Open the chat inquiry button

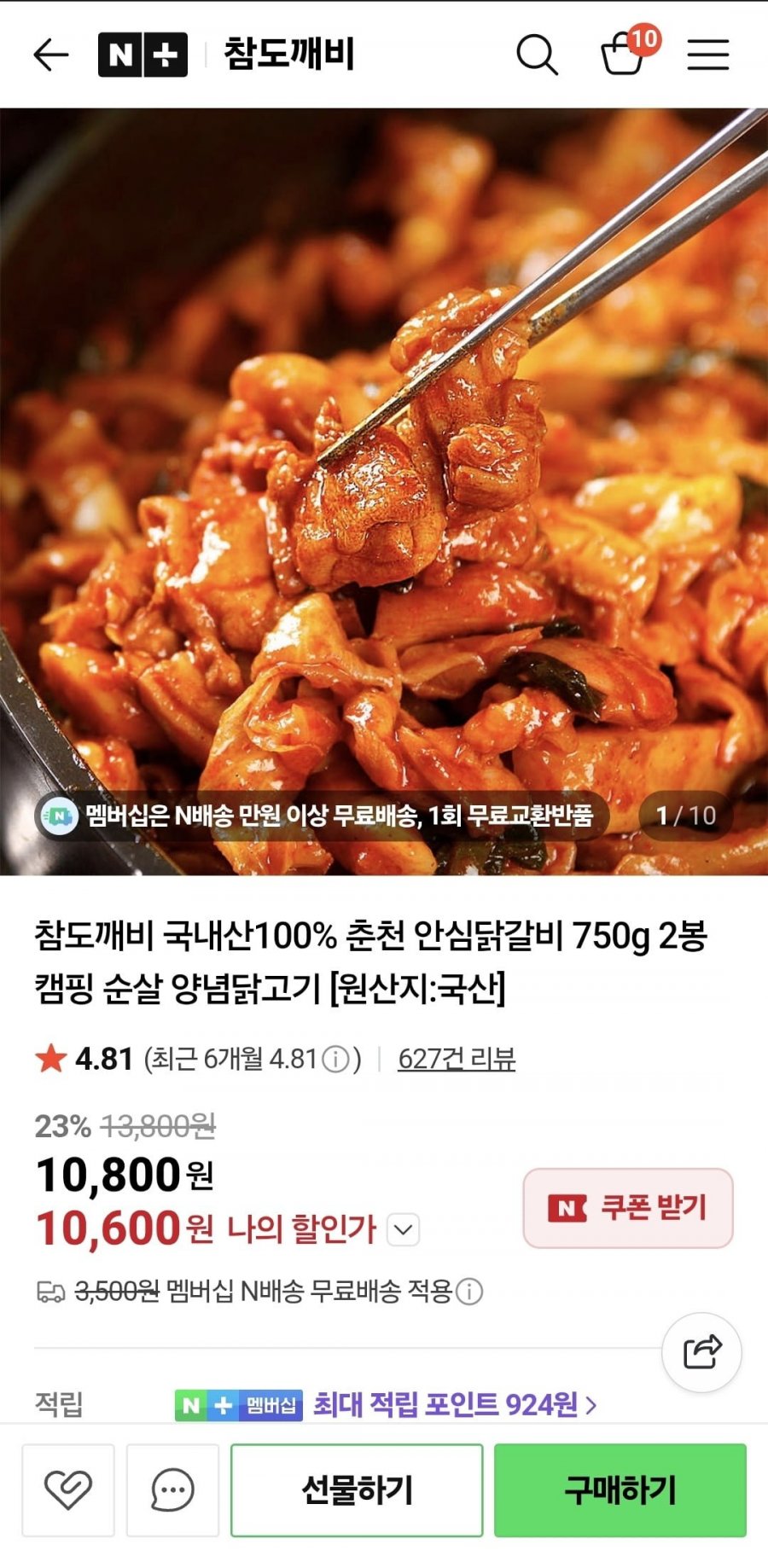172,1490
